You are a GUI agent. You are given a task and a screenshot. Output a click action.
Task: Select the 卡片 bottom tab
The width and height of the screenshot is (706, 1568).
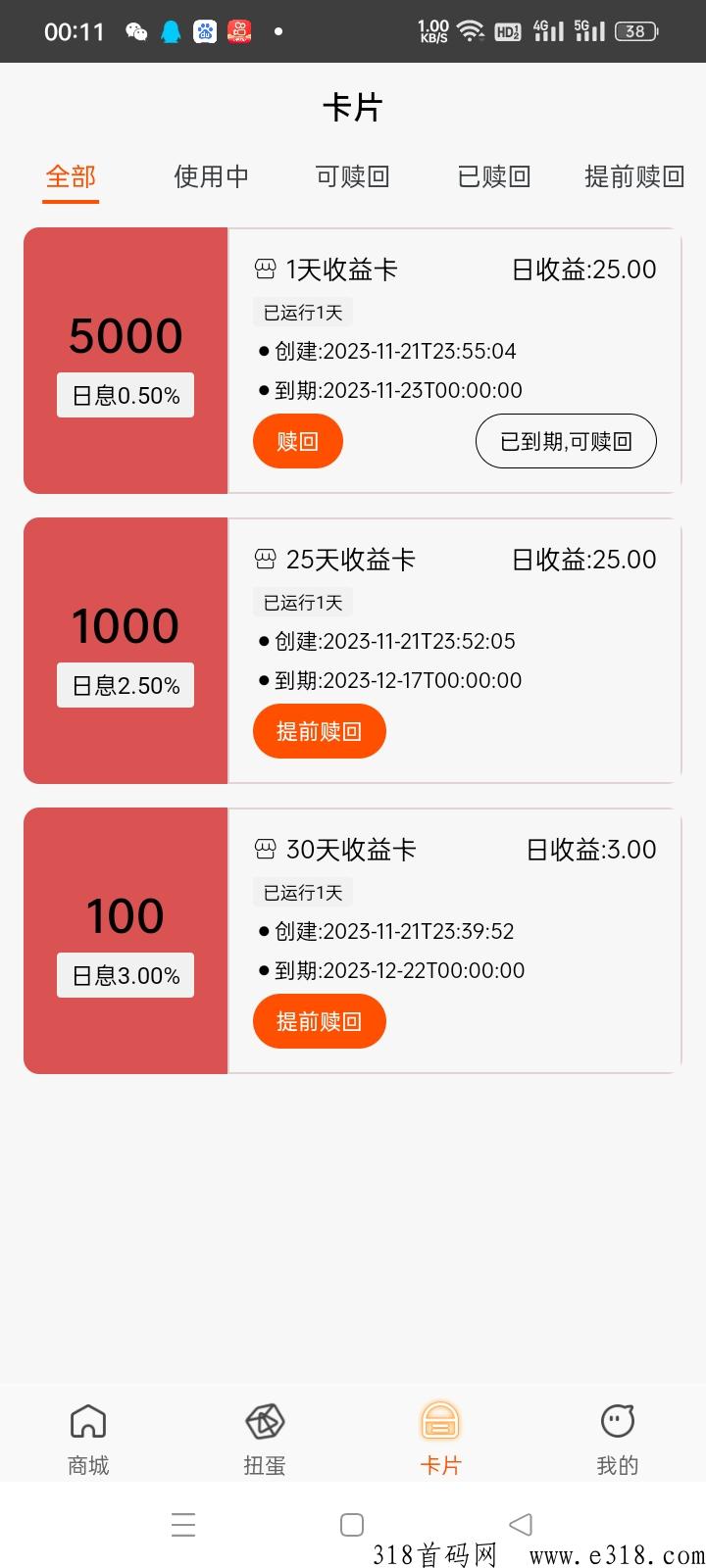pos(440,1438)
